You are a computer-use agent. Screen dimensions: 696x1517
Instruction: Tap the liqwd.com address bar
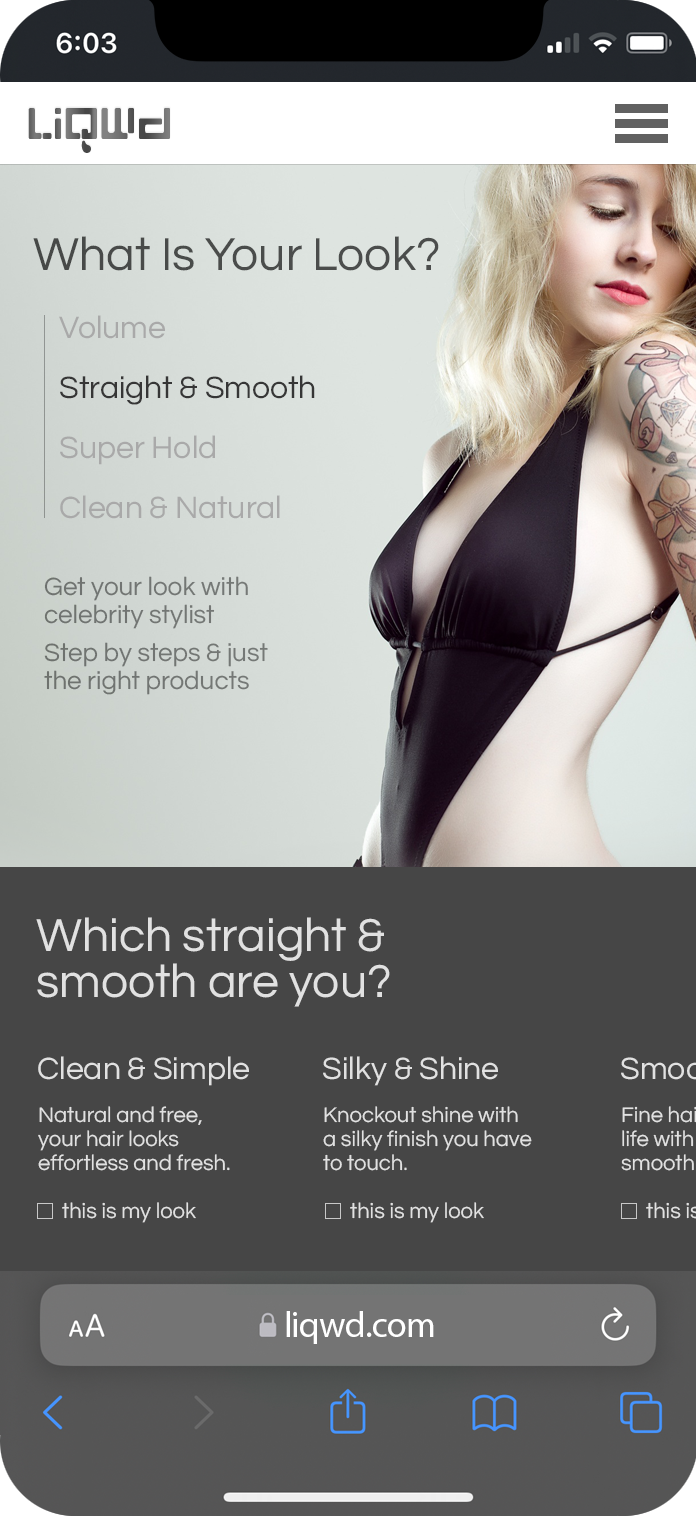point(347,1326)
